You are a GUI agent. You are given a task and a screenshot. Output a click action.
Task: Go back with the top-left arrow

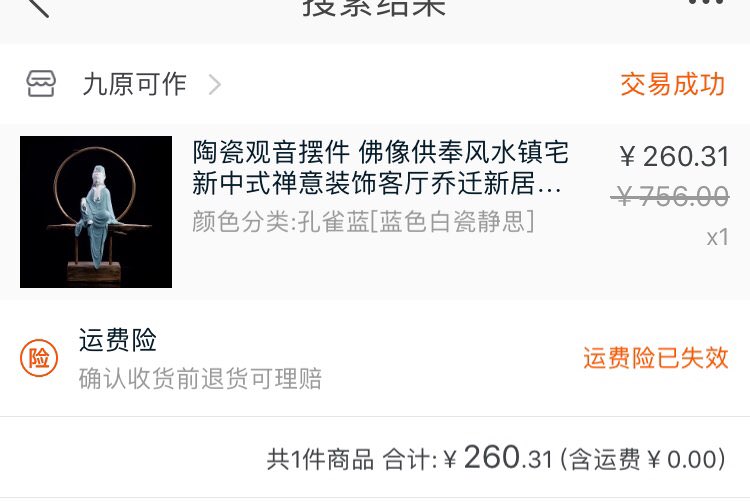click(x=37, y=8)
